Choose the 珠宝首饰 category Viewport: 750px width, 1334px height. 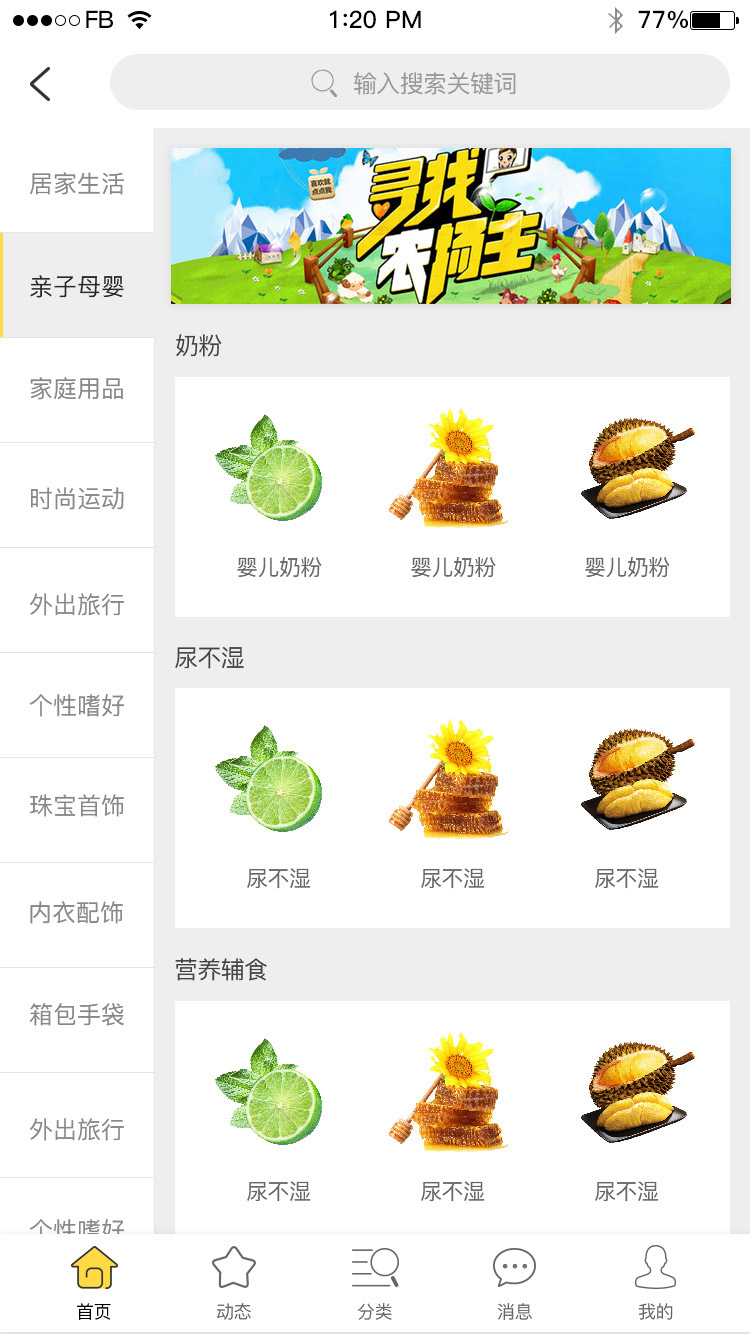pos(77,806)
